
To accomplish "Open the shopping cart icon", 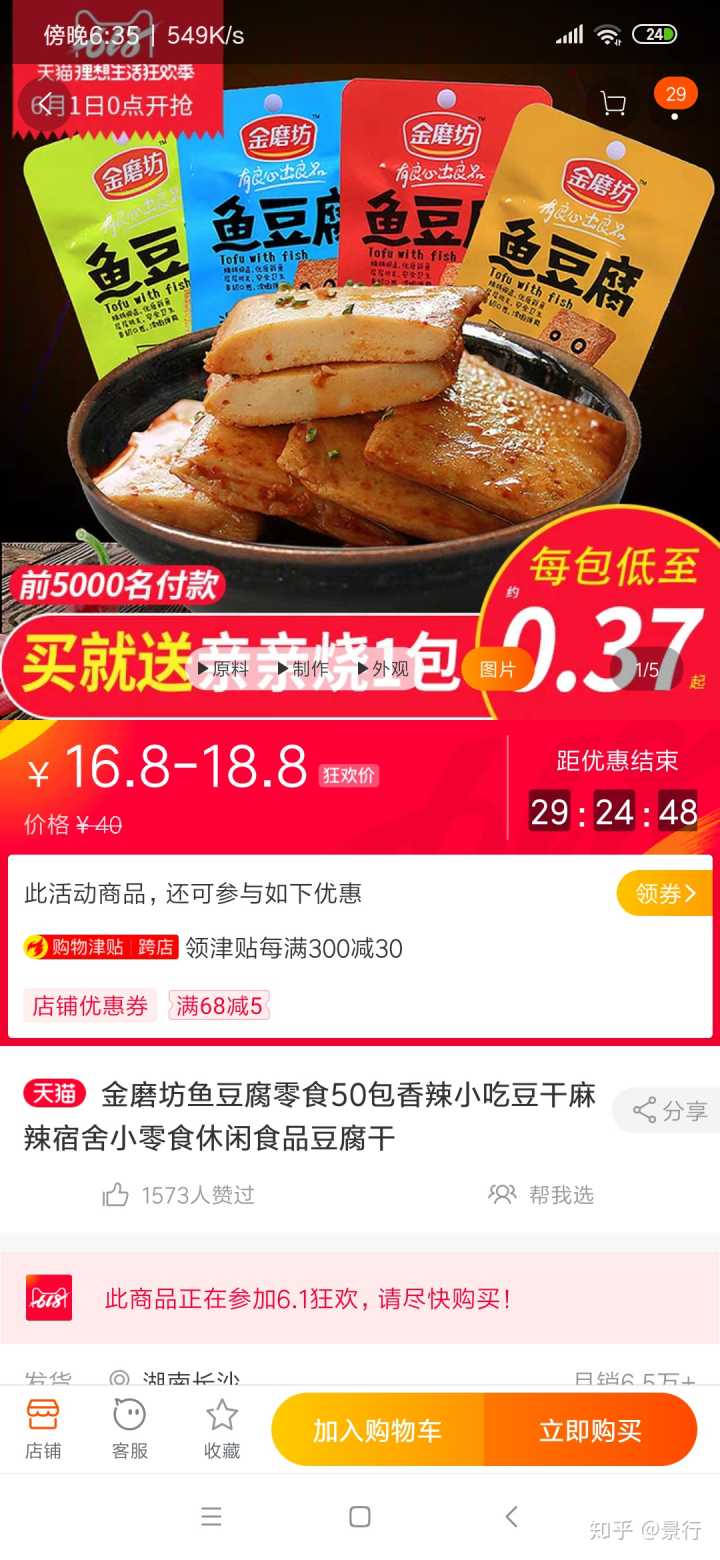I will coord(613,103).
